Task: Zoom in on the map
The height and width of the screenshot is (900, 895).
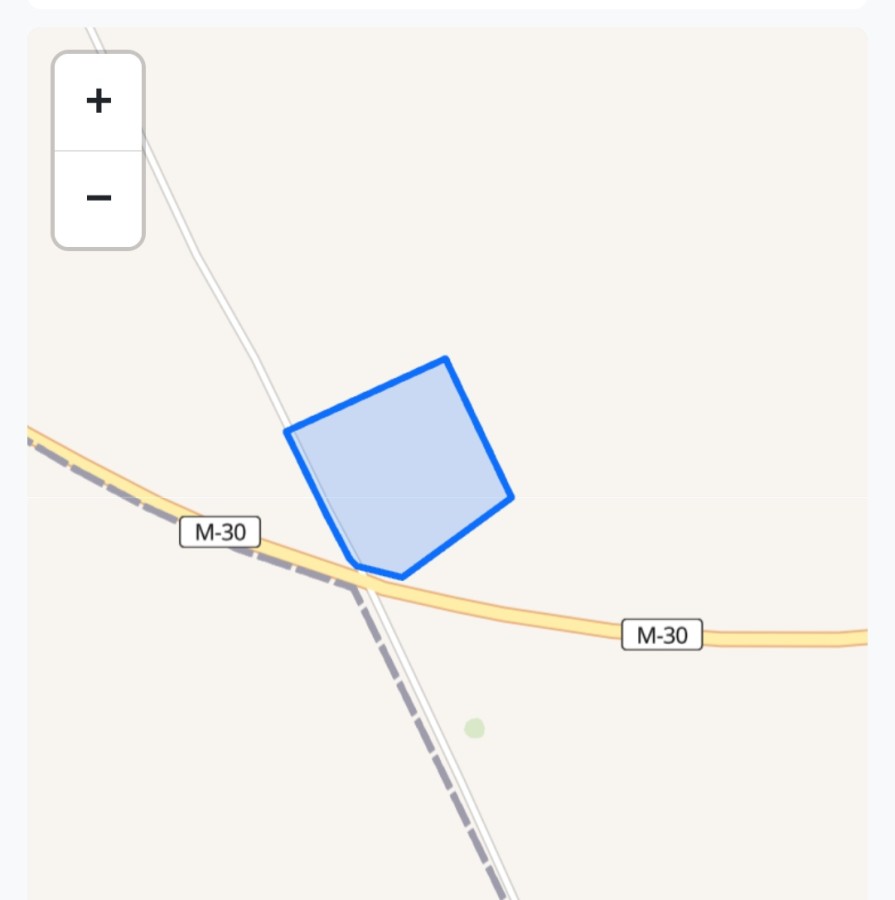Action: coord(98,101)
